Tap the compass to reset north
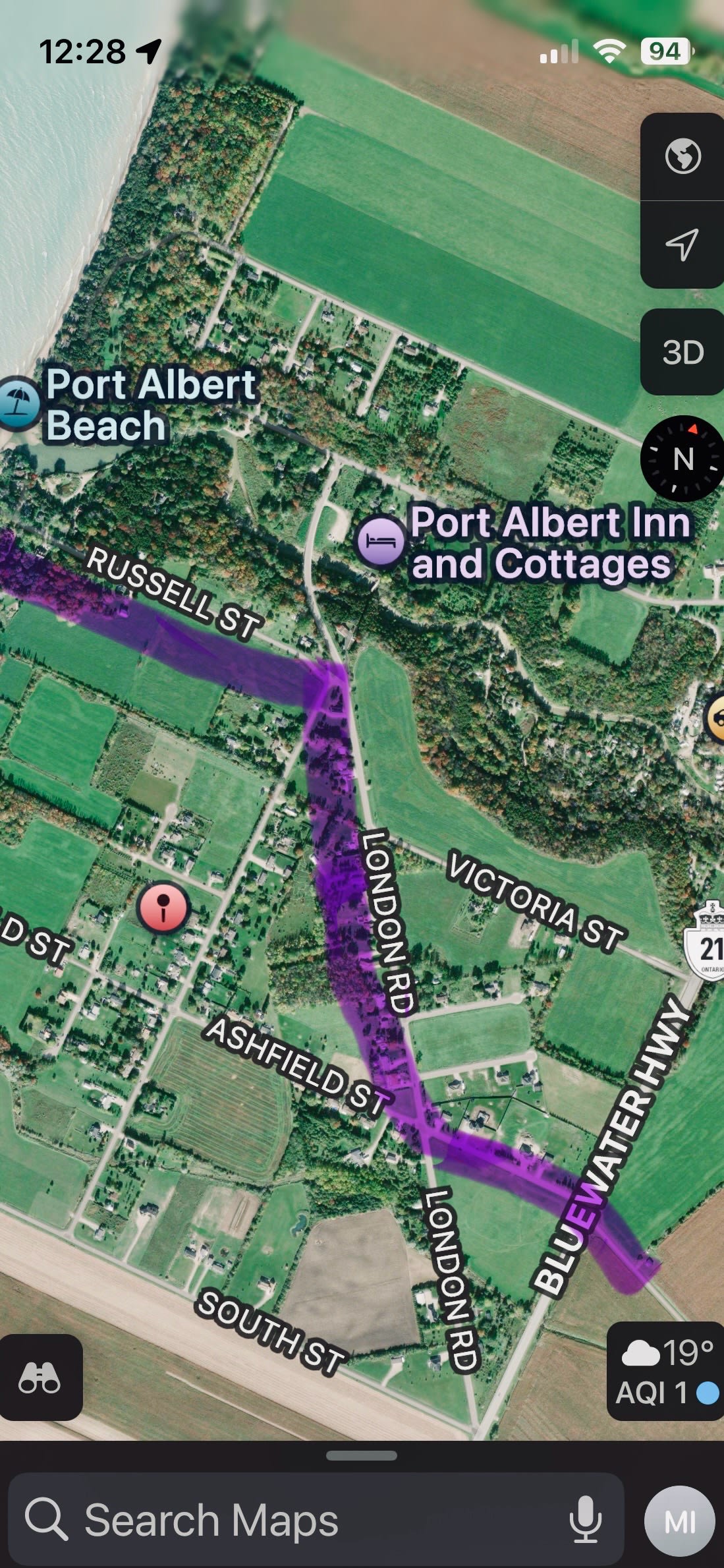 click(682, 459)
